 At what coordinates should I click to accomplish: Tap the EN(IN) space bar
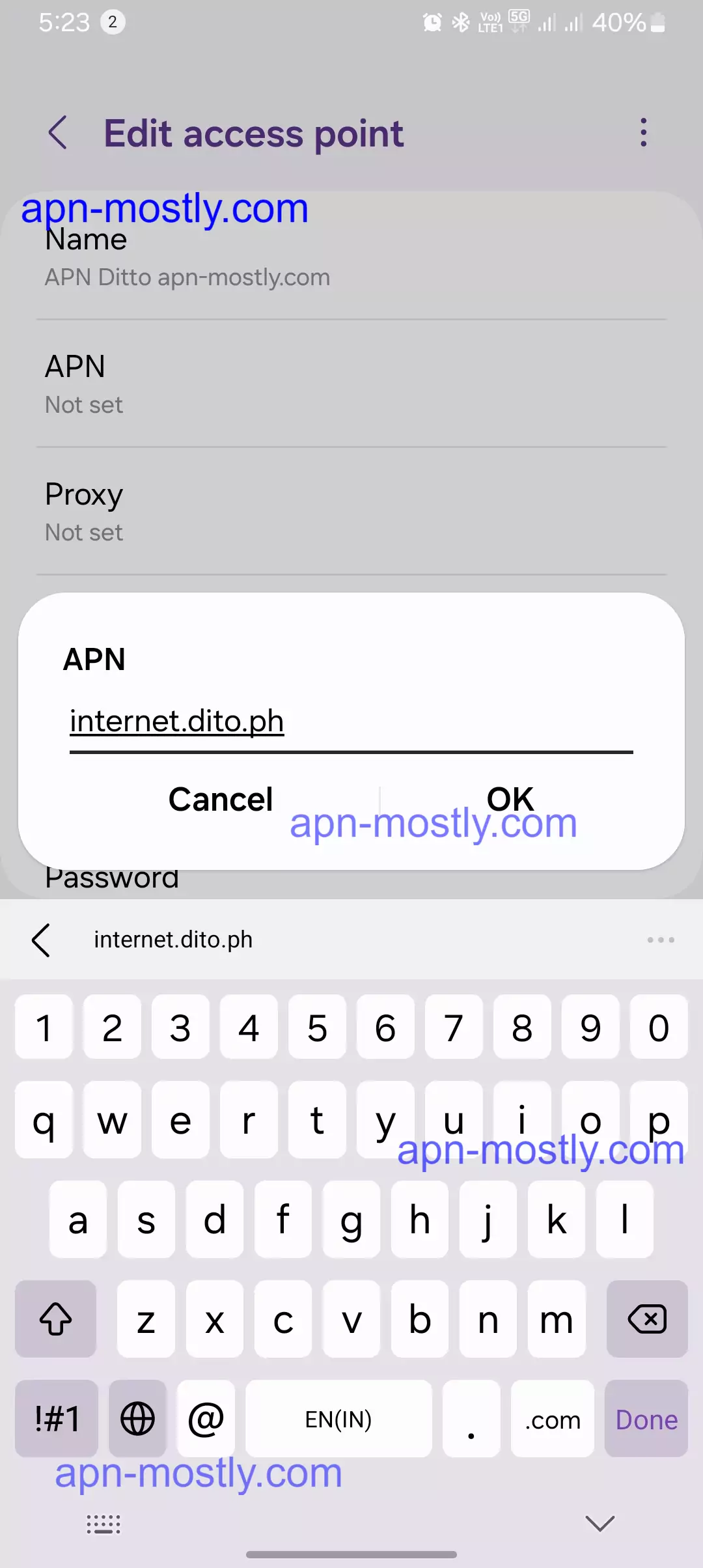tap(338, 1419)
